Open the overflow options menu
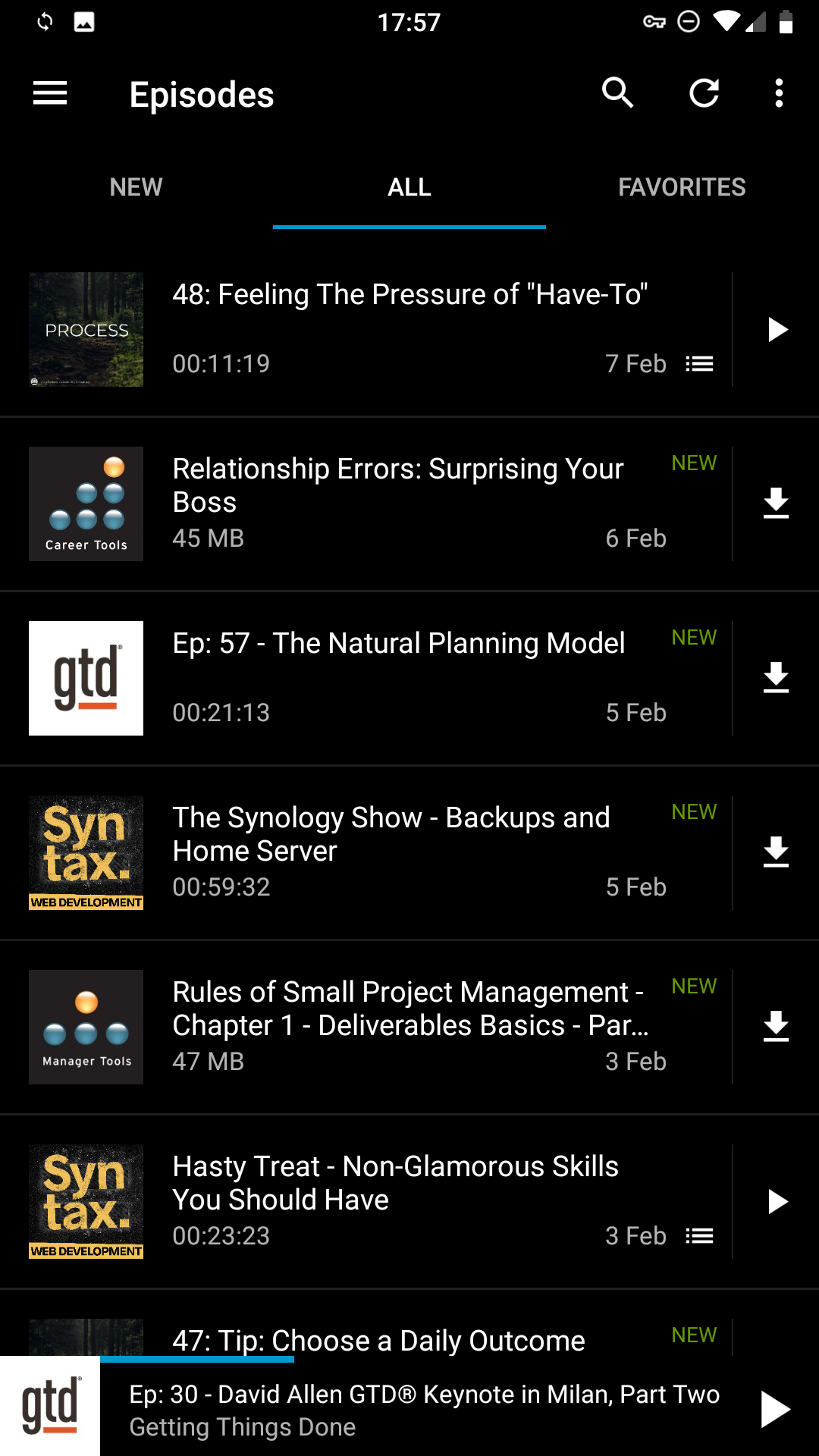 point(778,93)
